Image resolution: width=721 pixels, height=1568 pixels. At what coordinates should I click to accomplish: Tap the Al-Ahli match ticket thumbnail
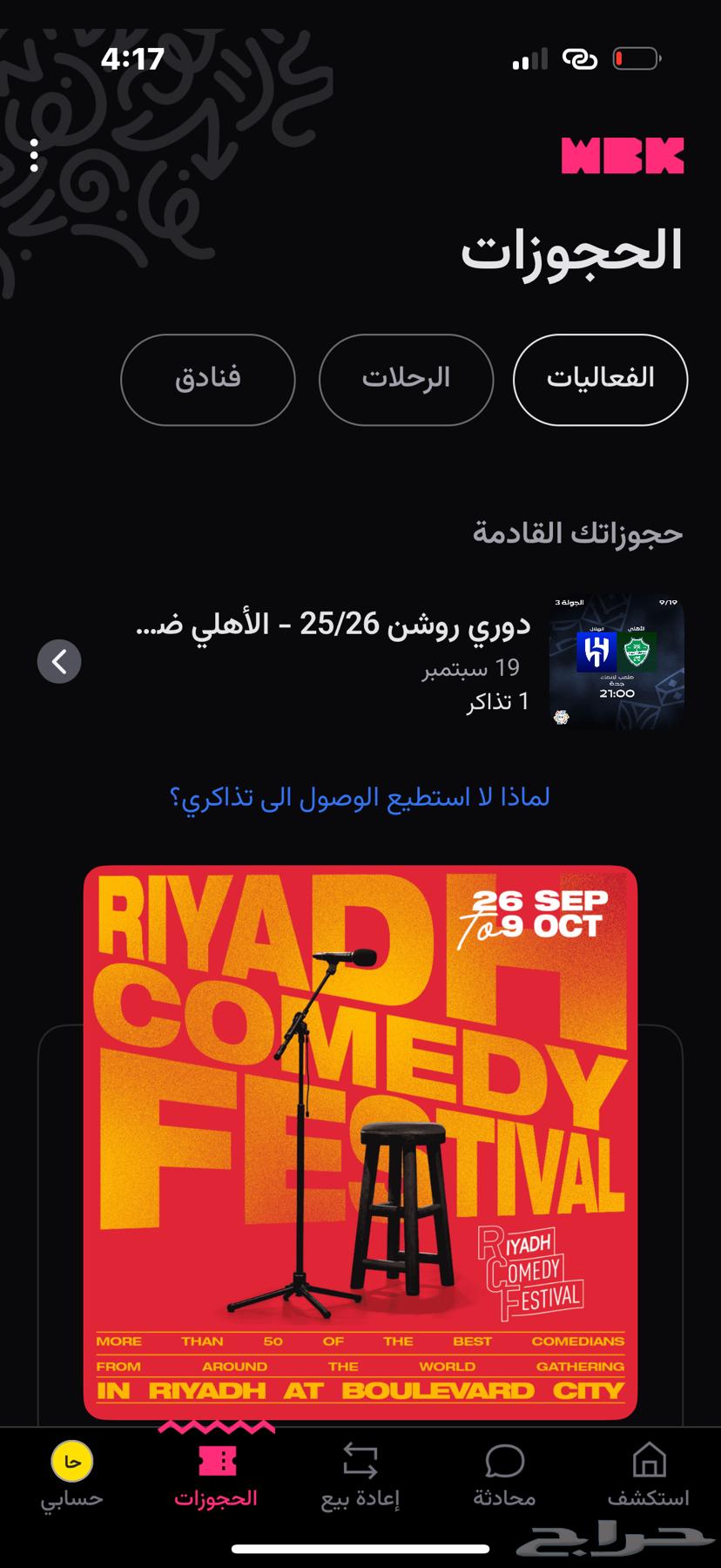point(617,660)
